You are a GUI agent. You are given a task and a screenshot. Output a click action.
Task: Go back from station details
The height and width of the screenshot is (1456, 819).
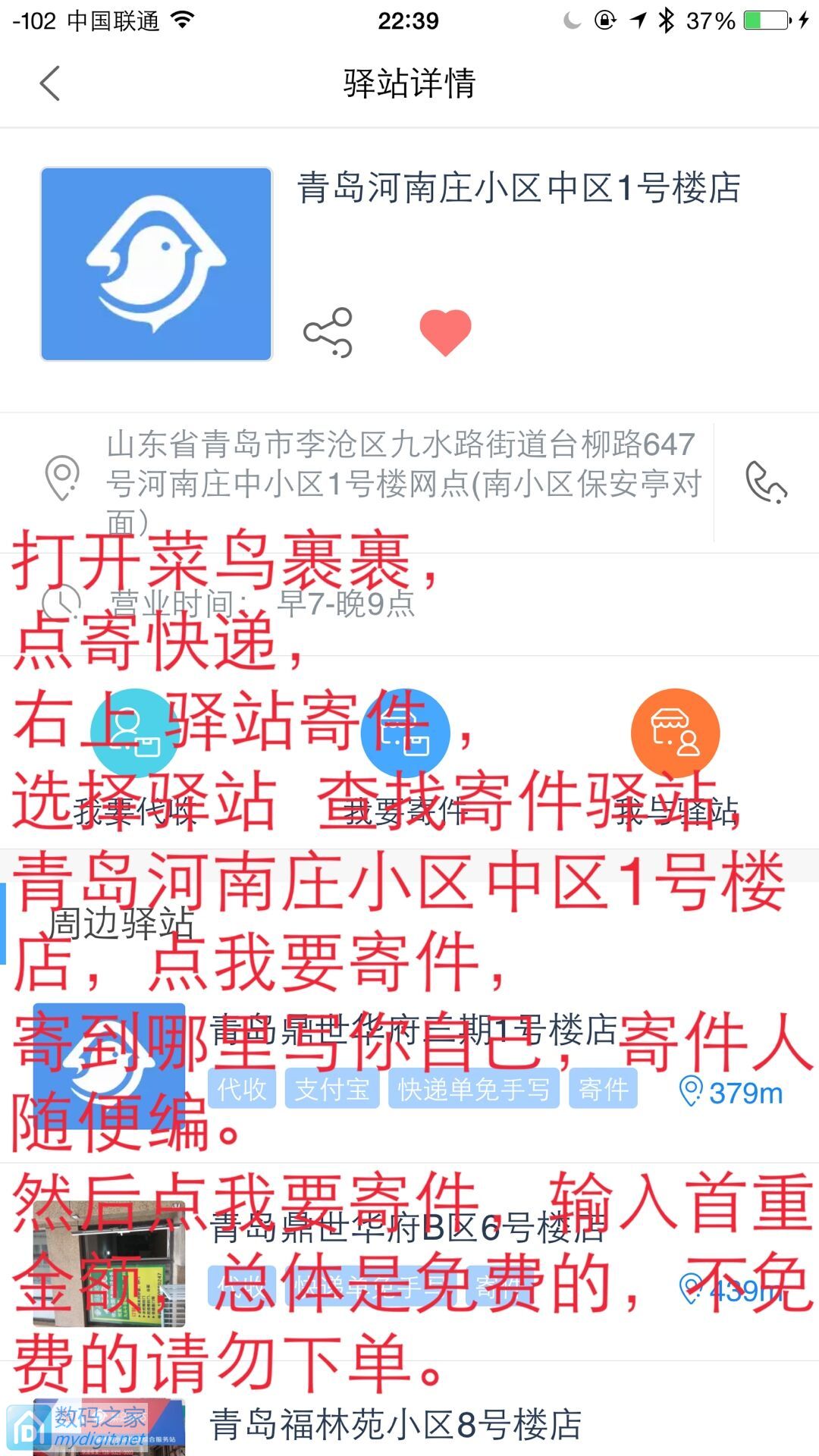(x=50, y=83)
